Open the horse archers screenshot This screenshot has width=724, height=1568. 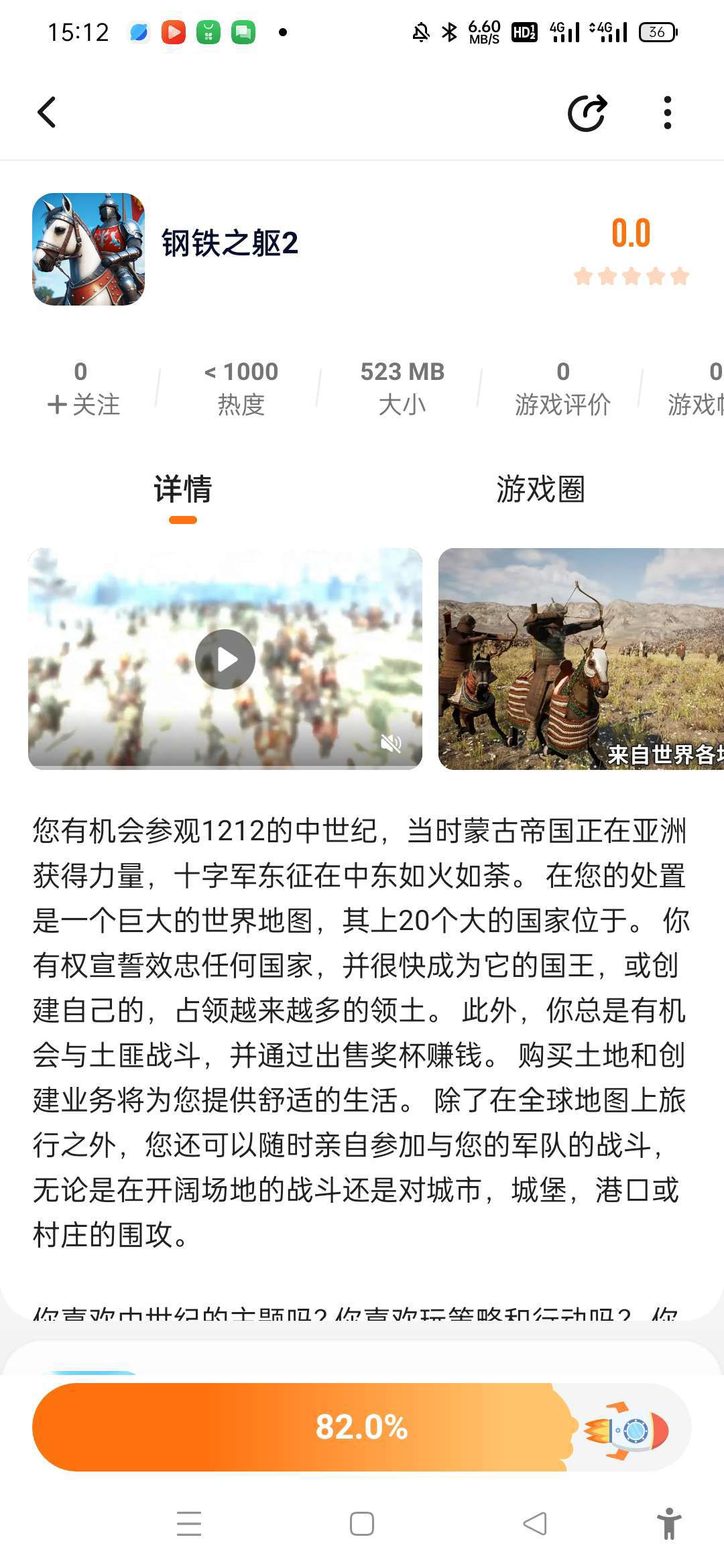581,659
